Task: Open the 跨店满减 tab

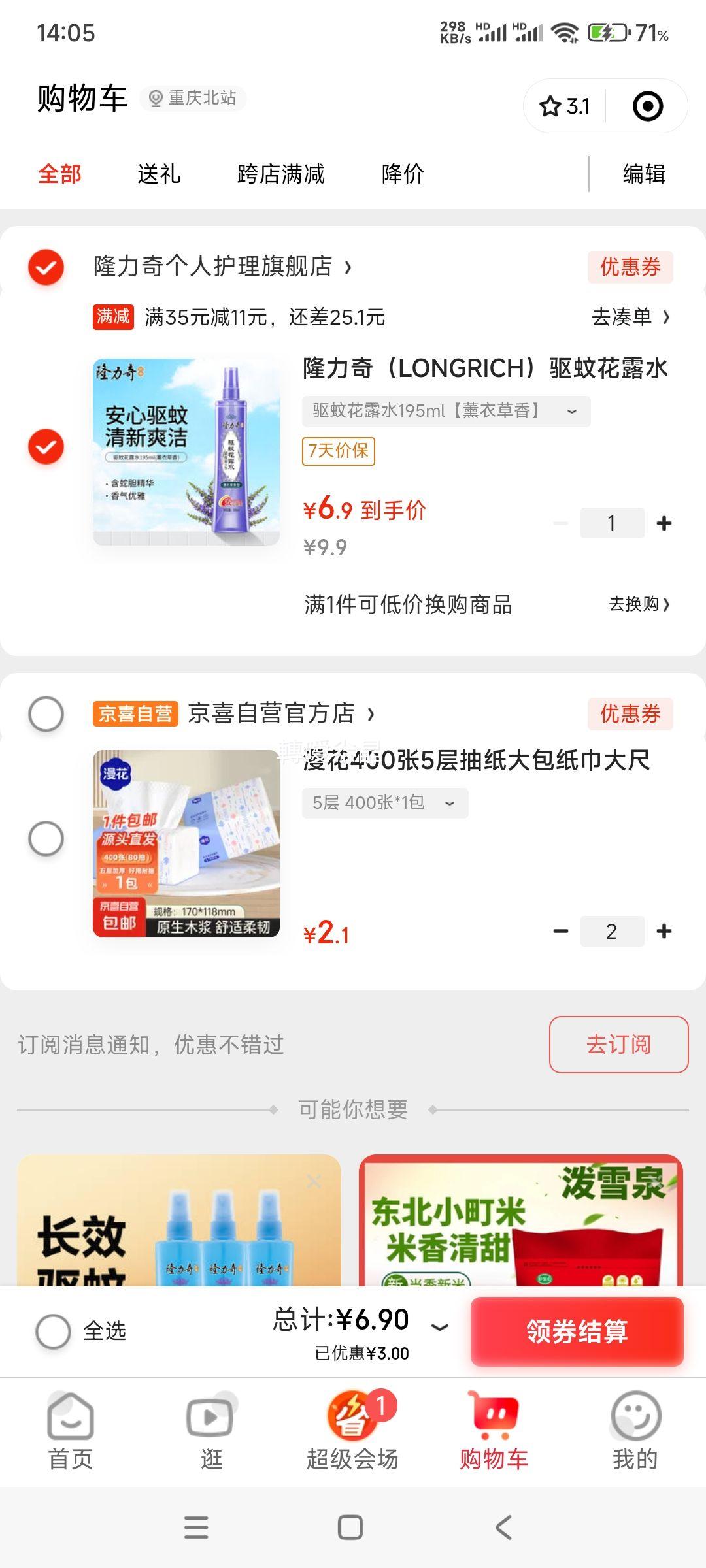Action: [280, 174]
